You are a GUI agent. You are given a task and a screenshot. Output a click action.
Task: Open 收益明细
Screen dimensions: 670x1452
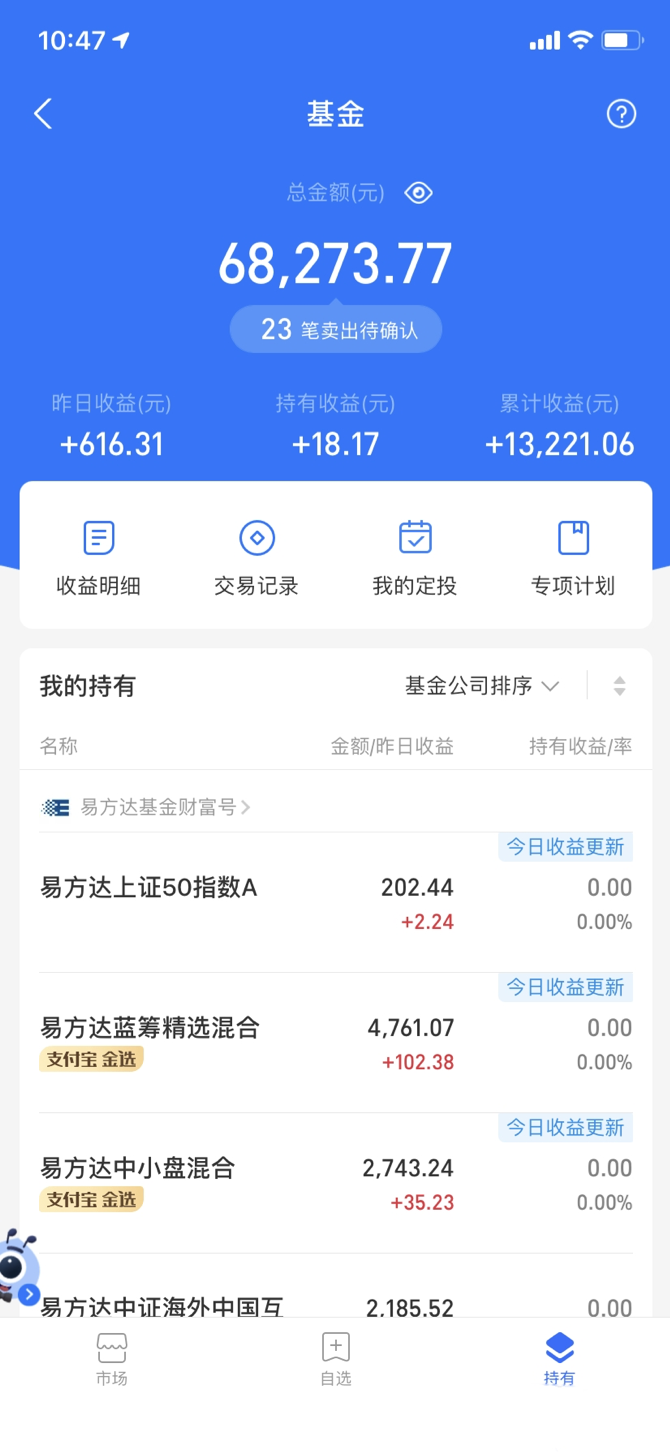tap(98, 557)
